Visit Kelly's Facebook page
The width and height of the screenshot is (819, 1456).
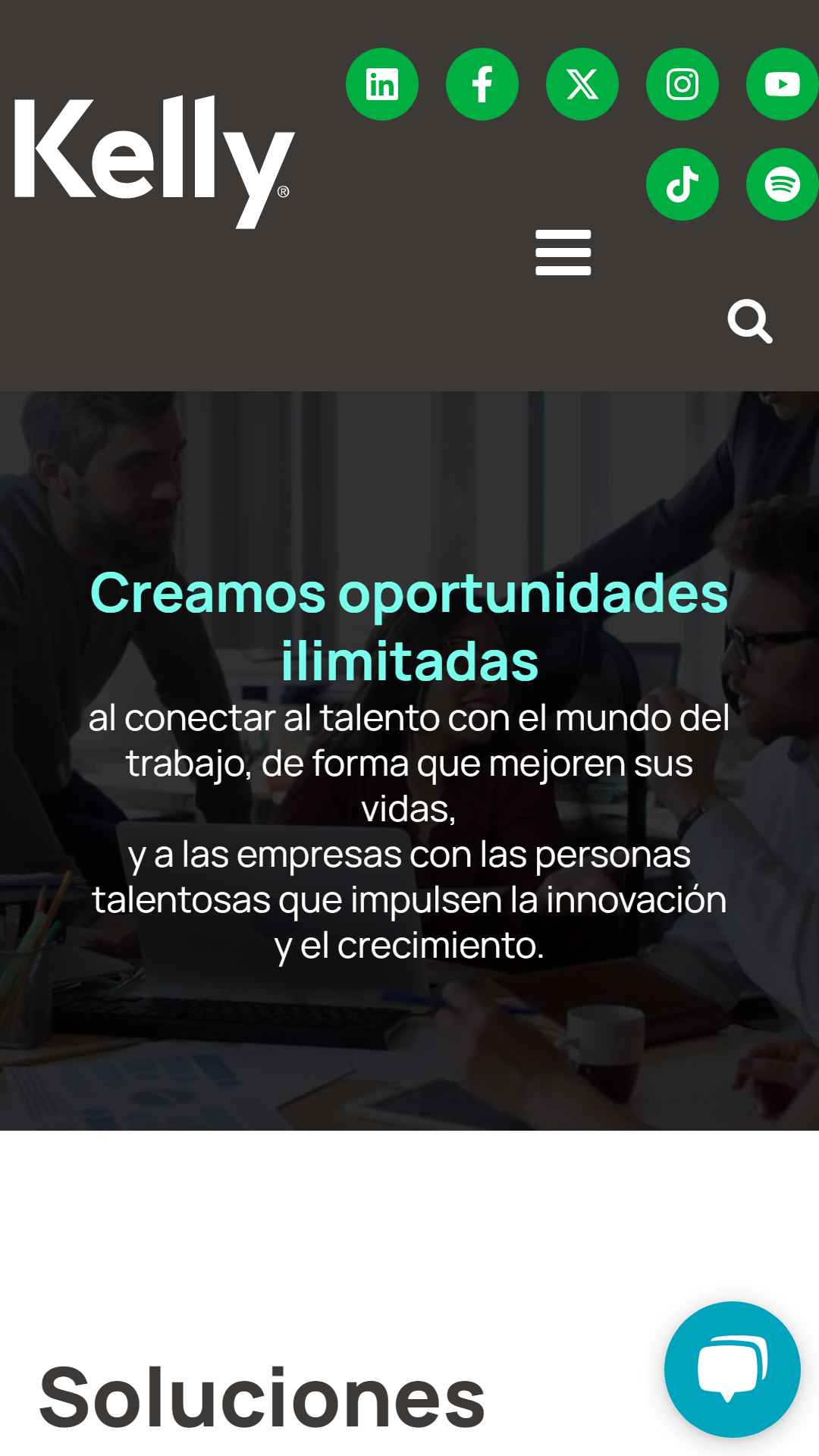[482, 84]
